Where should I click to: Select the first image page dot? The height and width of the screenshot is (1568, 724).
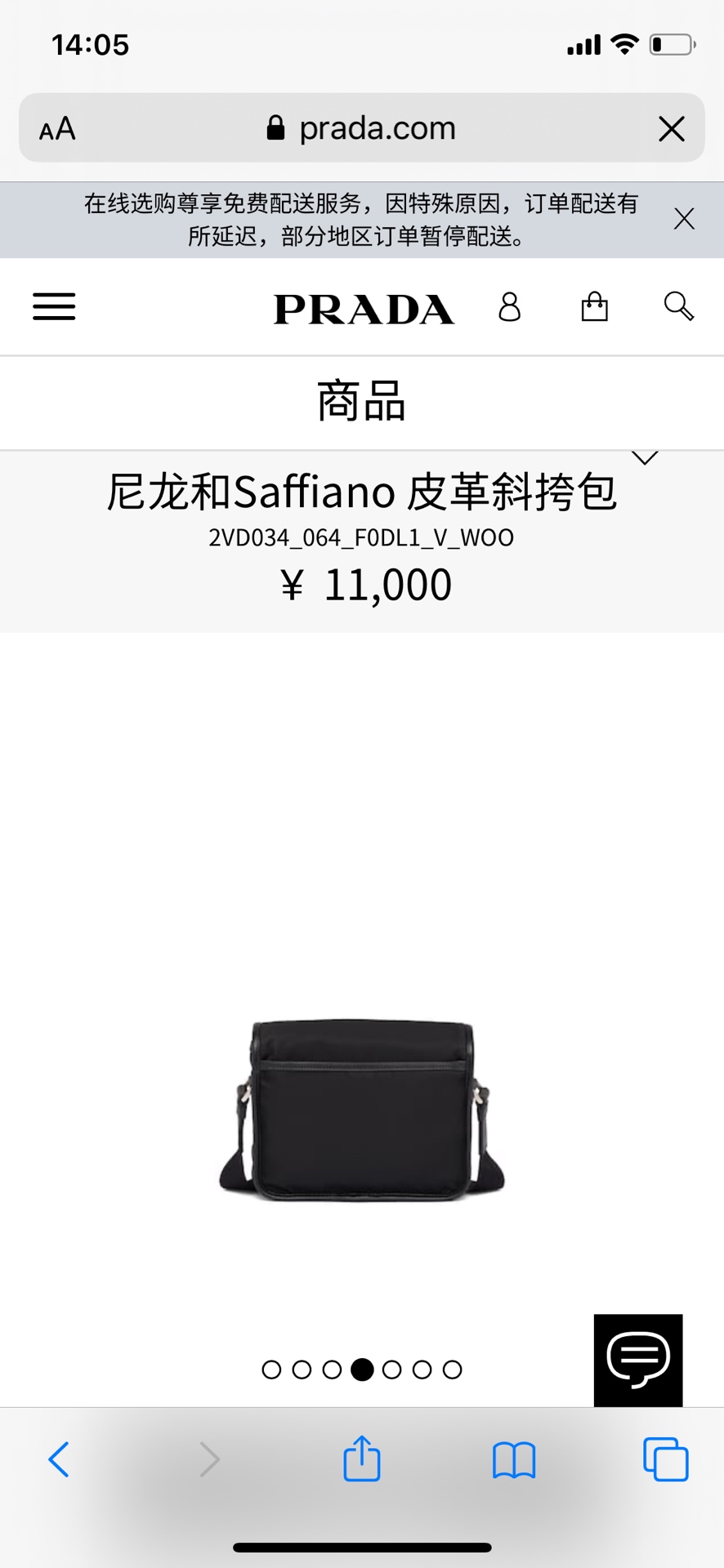(271, 1370)
